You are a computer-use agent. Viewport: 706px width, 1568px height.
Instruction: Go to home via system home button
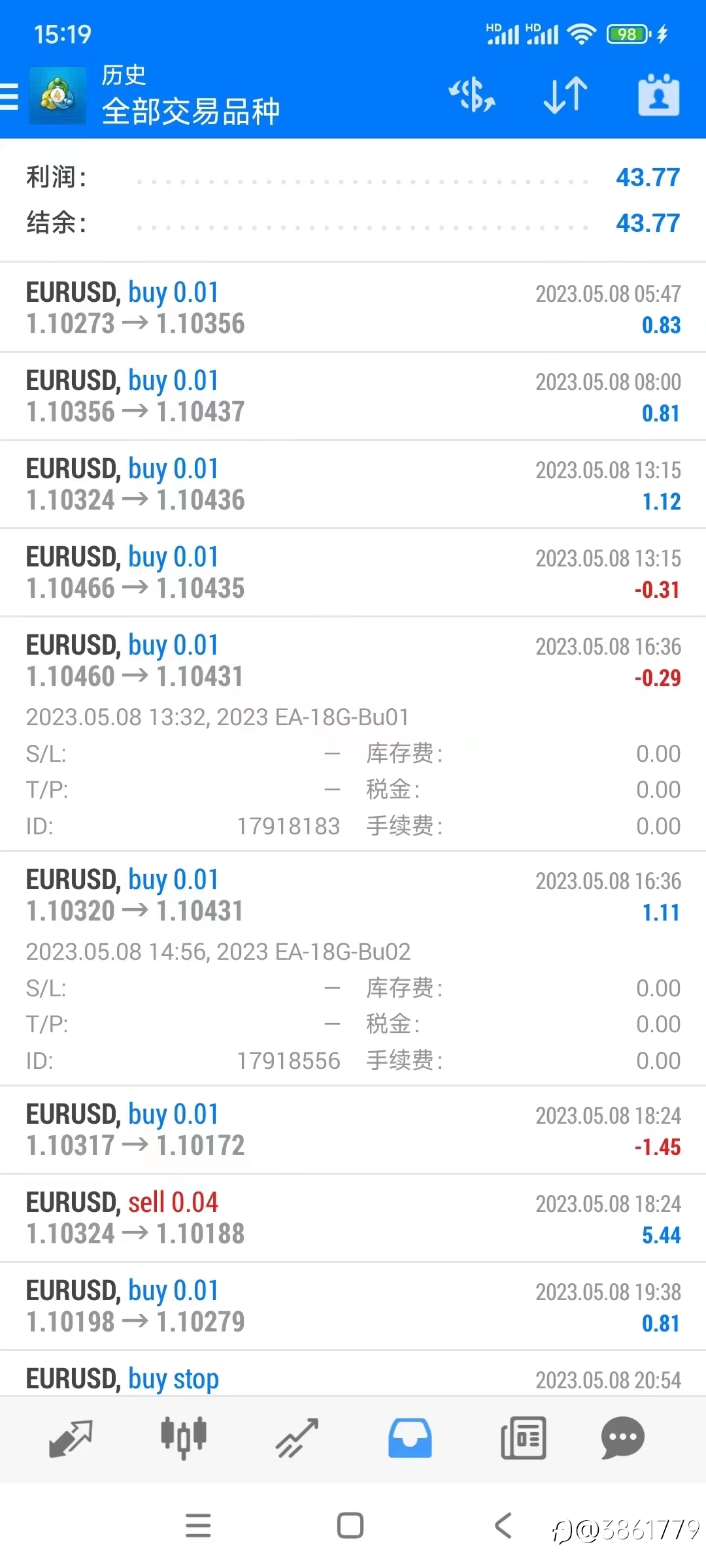(x=350, y=1526)
